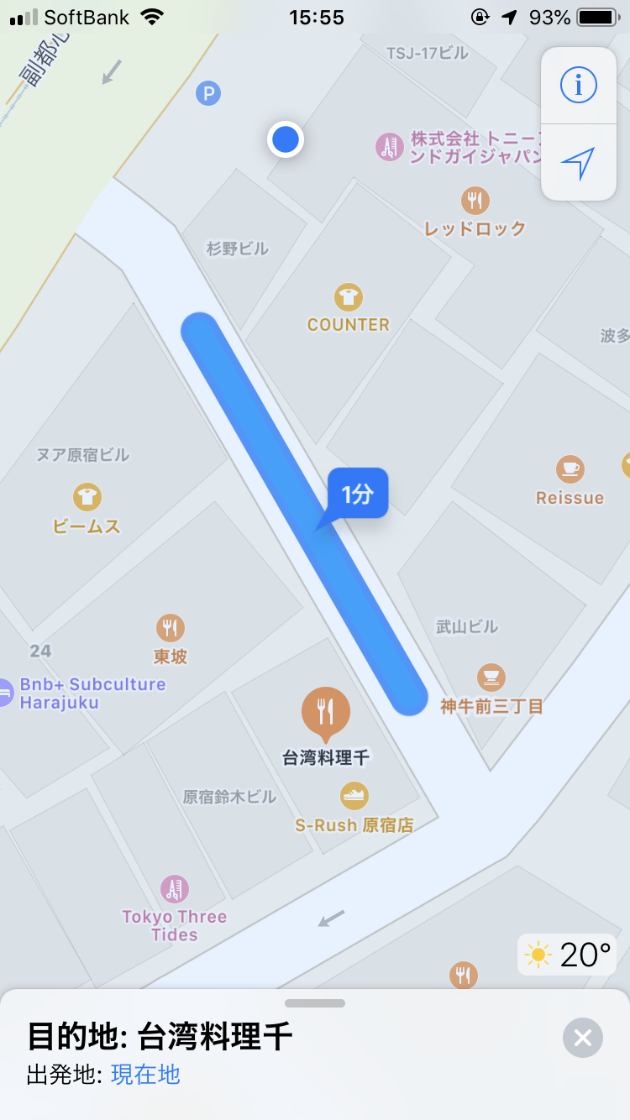Tap the COUNTER shop marker
Image resolution: width=630 pixels, height=1120 pixels.
point(348,297)
